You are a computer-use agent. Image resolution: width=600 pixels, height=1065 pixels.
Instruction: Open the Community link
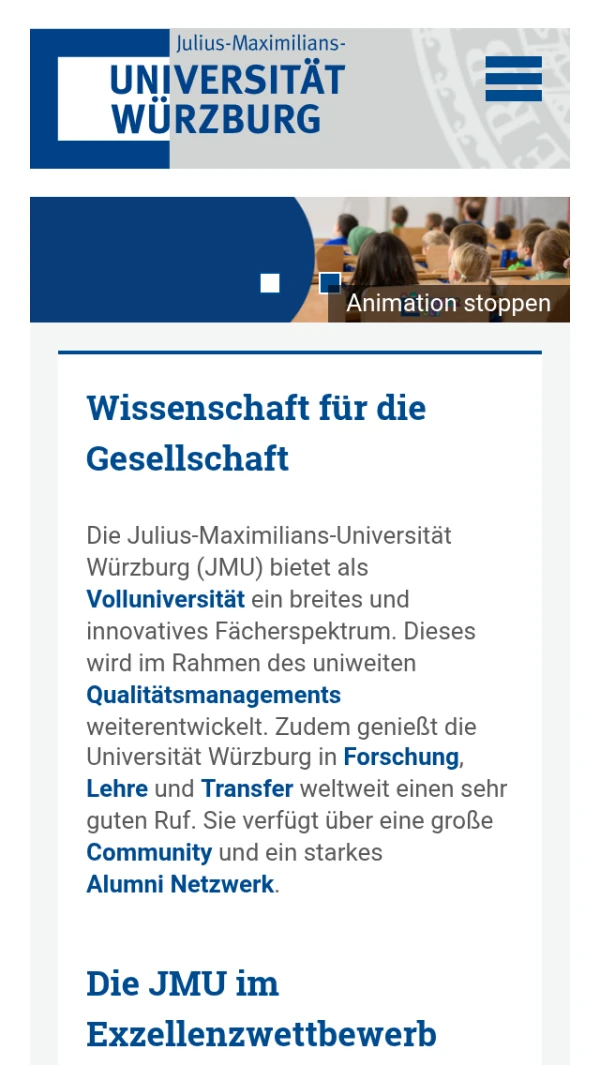(149, 853)
